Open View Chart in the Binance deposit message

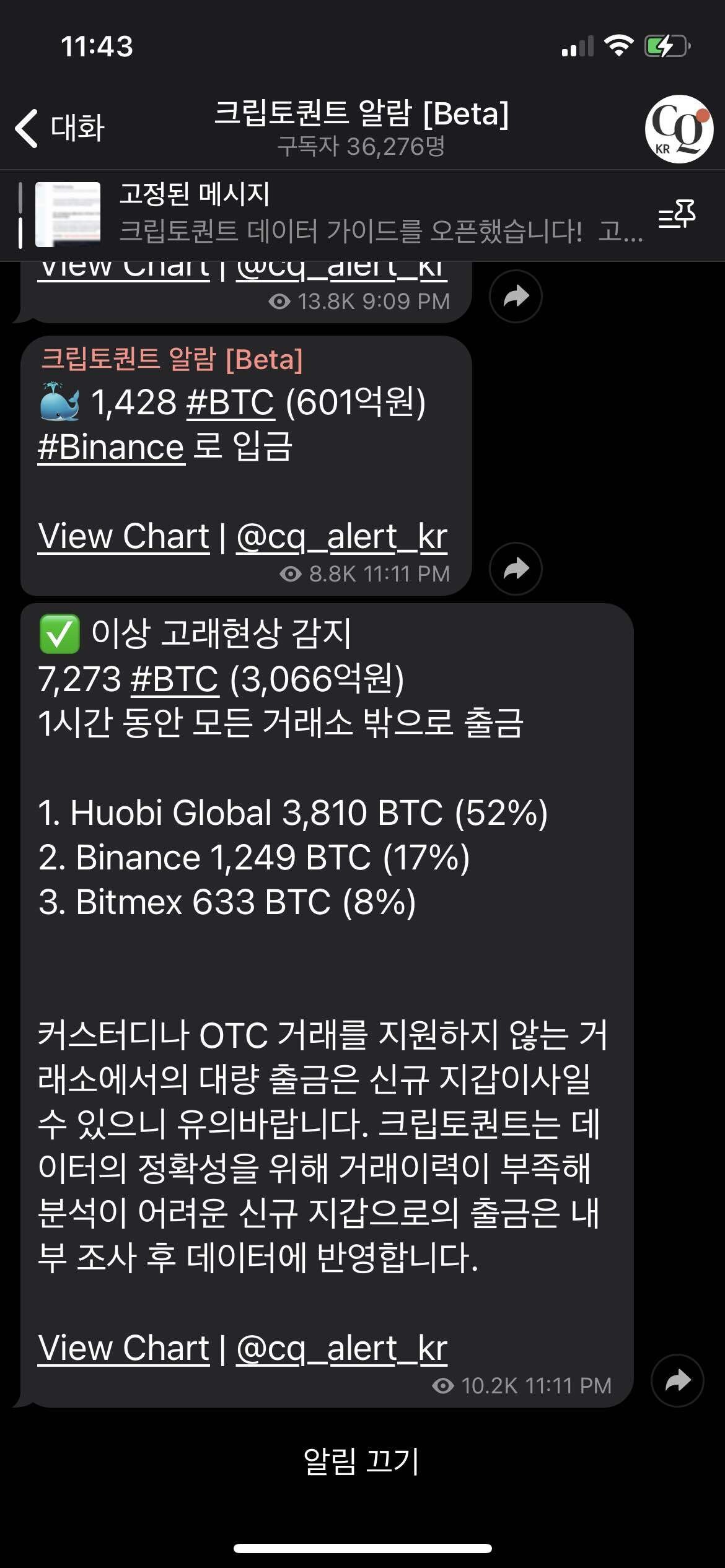[x=124, y=536]
